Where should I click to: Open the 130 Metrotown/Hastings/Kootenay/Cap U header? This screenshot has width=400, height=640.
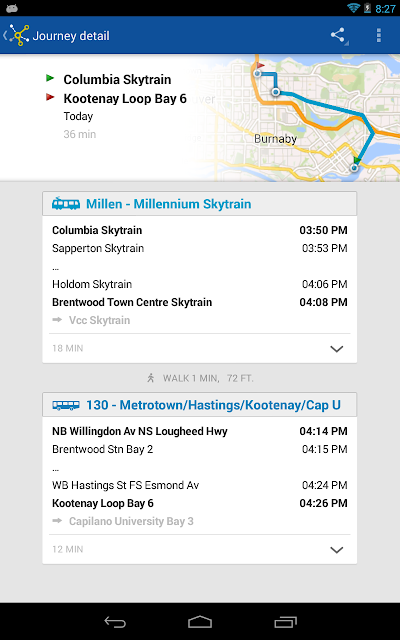[x=200, y=405]
